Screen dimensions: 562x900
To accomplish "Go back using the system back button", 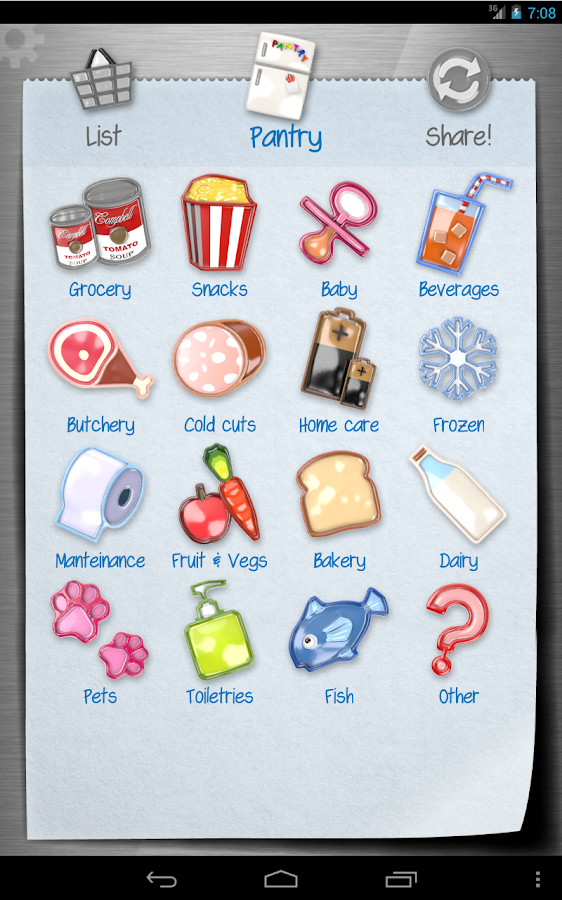I will point(161,879).
